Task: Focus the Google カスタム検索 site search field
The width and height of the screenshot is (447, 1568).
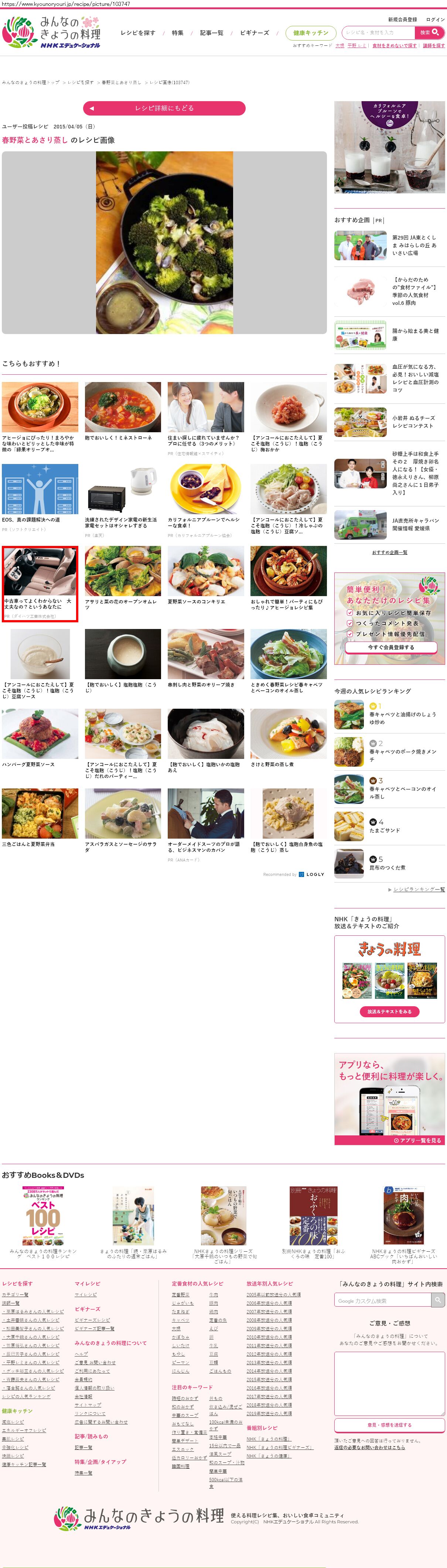Action: coord(382,1301)
